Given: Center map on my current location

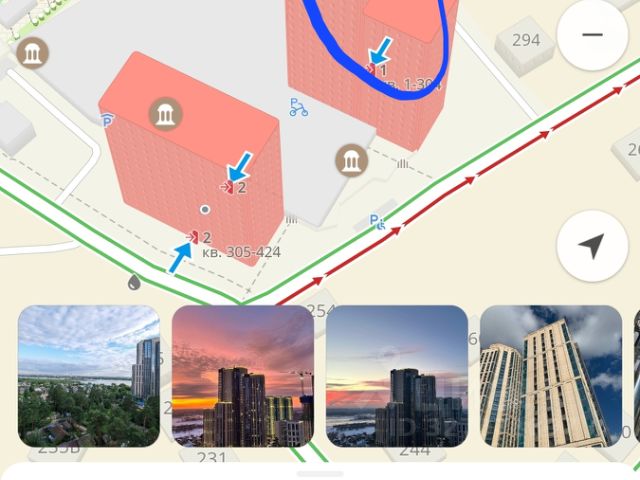Looking at the screenshot, I should (x=592, y=246).
